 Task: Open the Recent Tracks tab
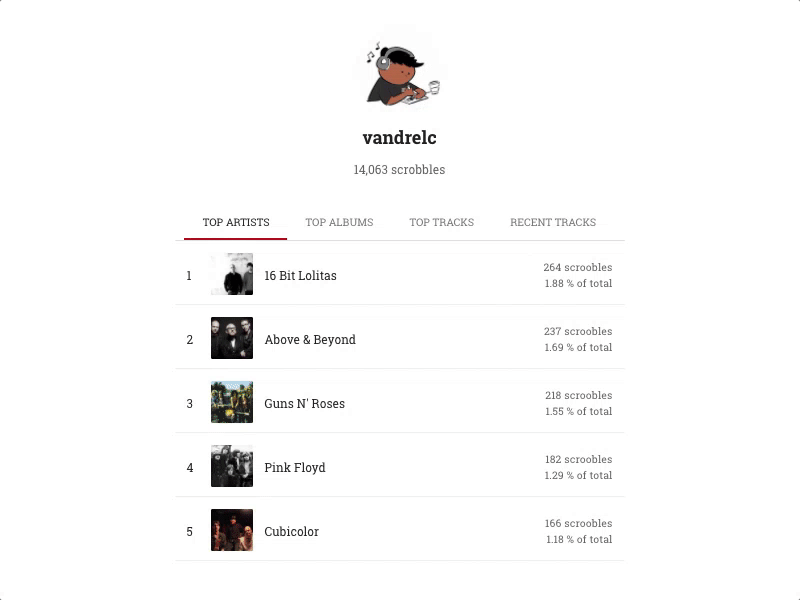tap(552, 222)
